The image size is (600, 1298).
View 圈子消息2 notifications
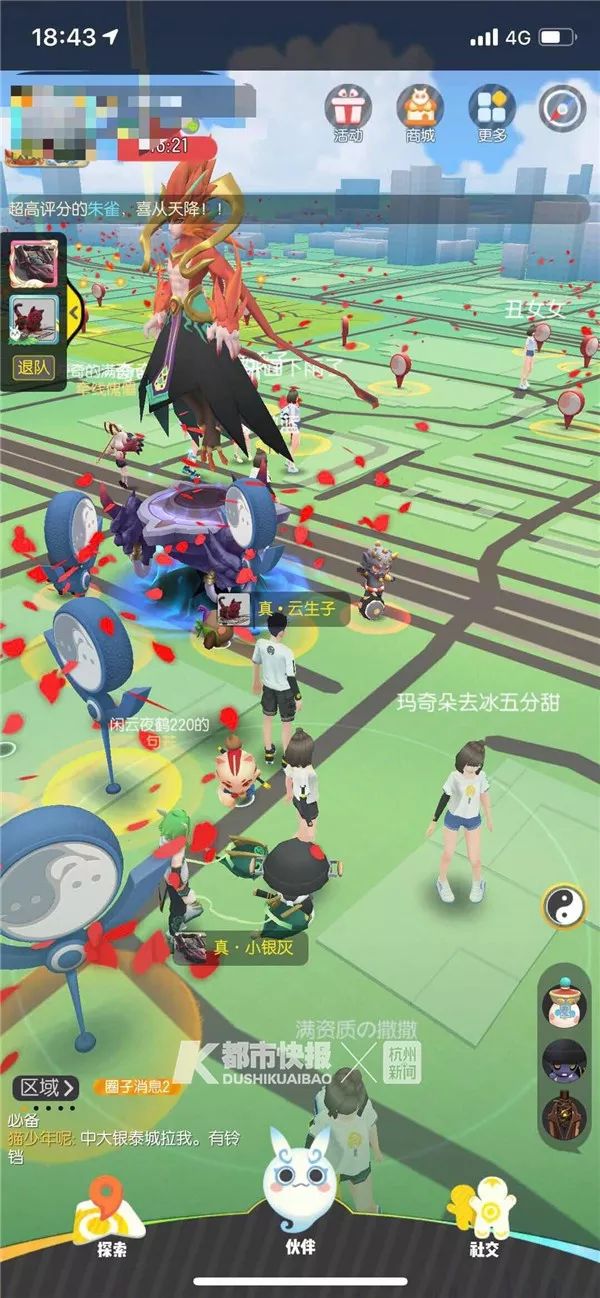click(136, 1087)
